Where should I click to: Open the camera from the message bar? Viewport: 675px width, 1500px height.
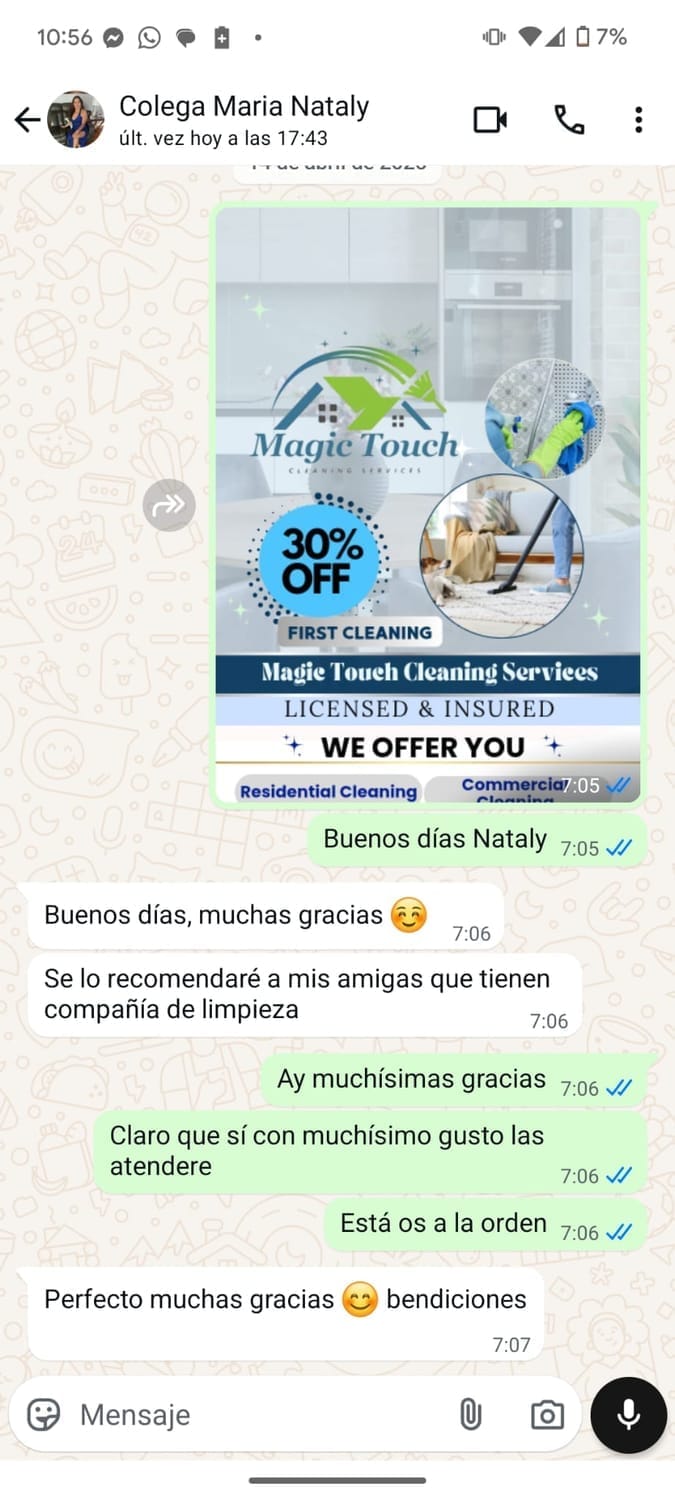547,1414
